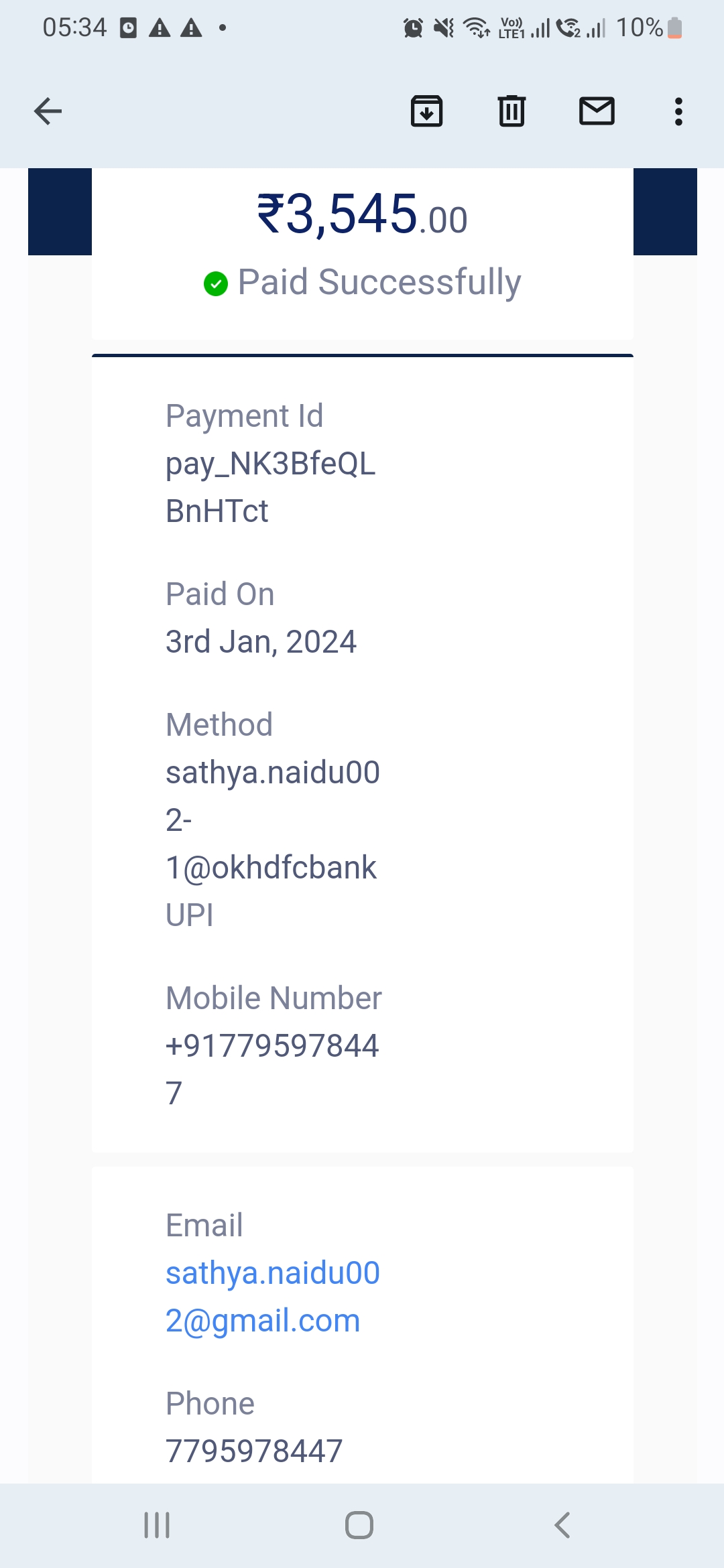Open the three-dot overflow menu
The width and height of the screenshot is (724, 1568).
(x=678, y=111)
